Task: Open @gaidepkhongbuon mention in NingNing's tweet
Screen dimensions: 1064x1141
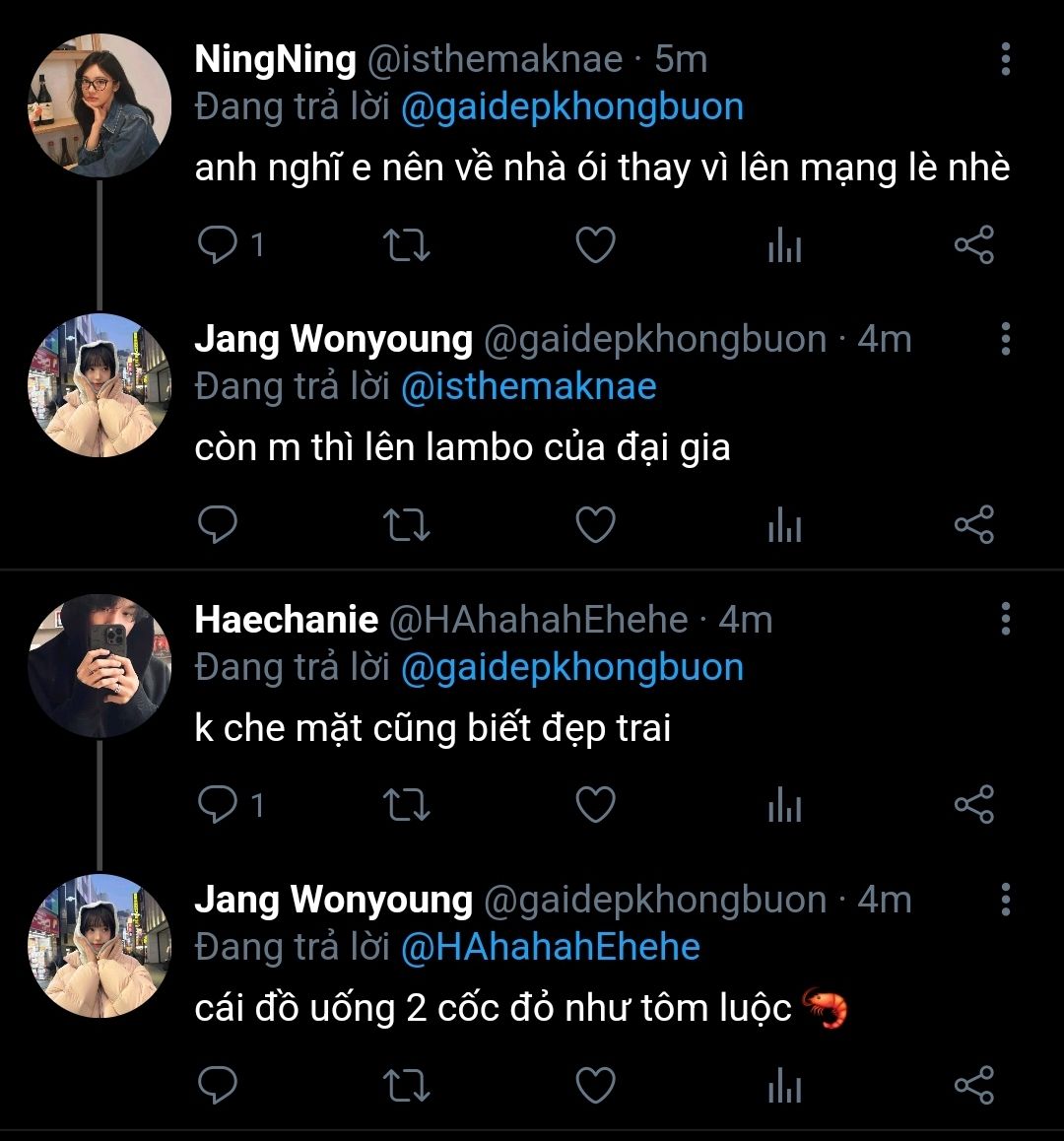Action: [x=571, y=106]
